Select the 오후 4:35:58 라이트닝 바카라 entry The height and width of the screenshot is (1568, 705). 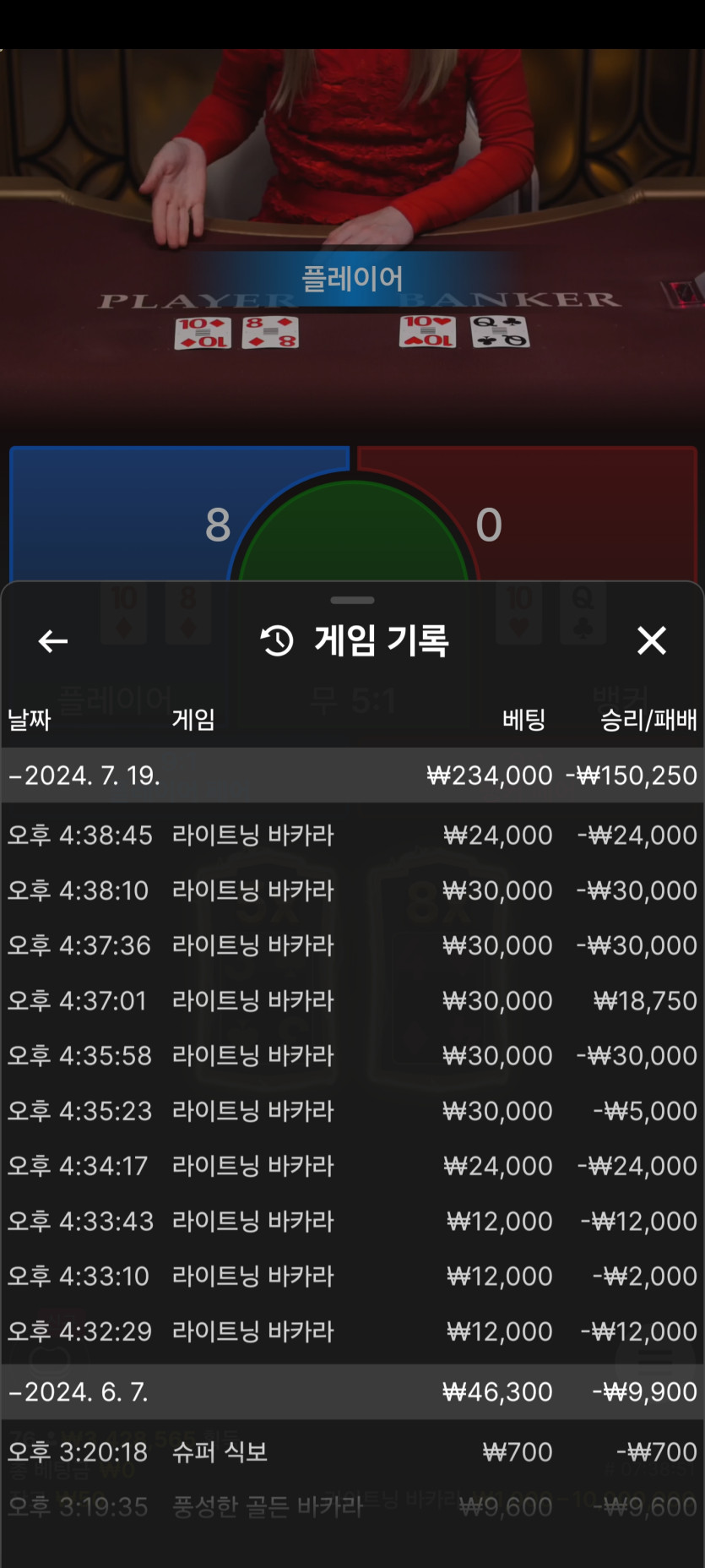[352, 1056]
